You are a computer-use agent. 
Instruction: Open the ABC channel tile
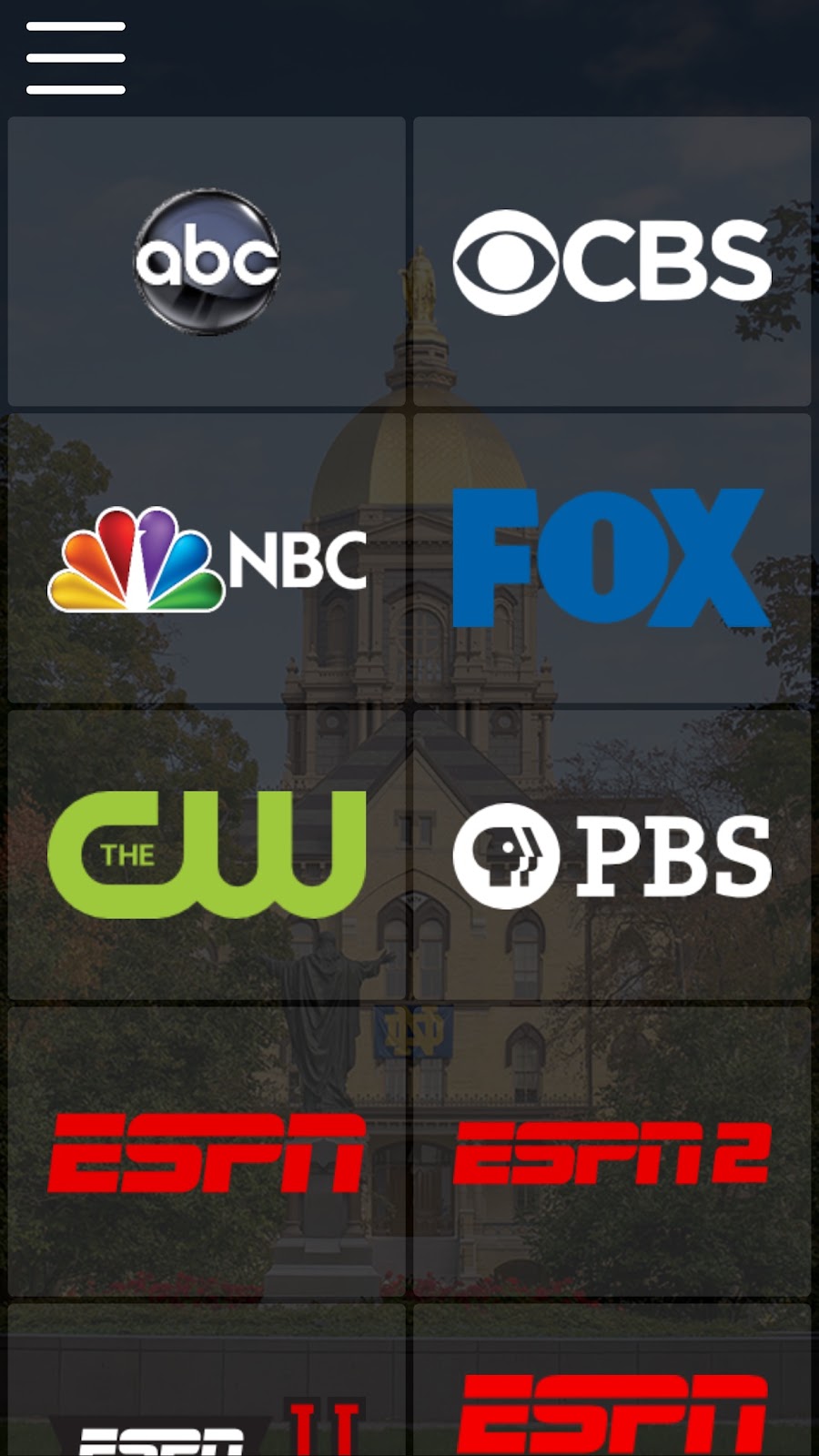pos(207,261)
